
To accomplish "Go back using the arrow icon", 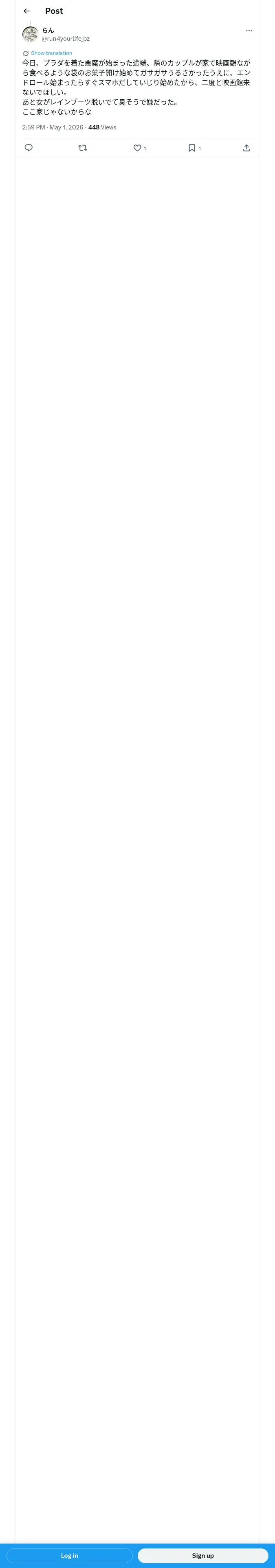I will point(27,11).
